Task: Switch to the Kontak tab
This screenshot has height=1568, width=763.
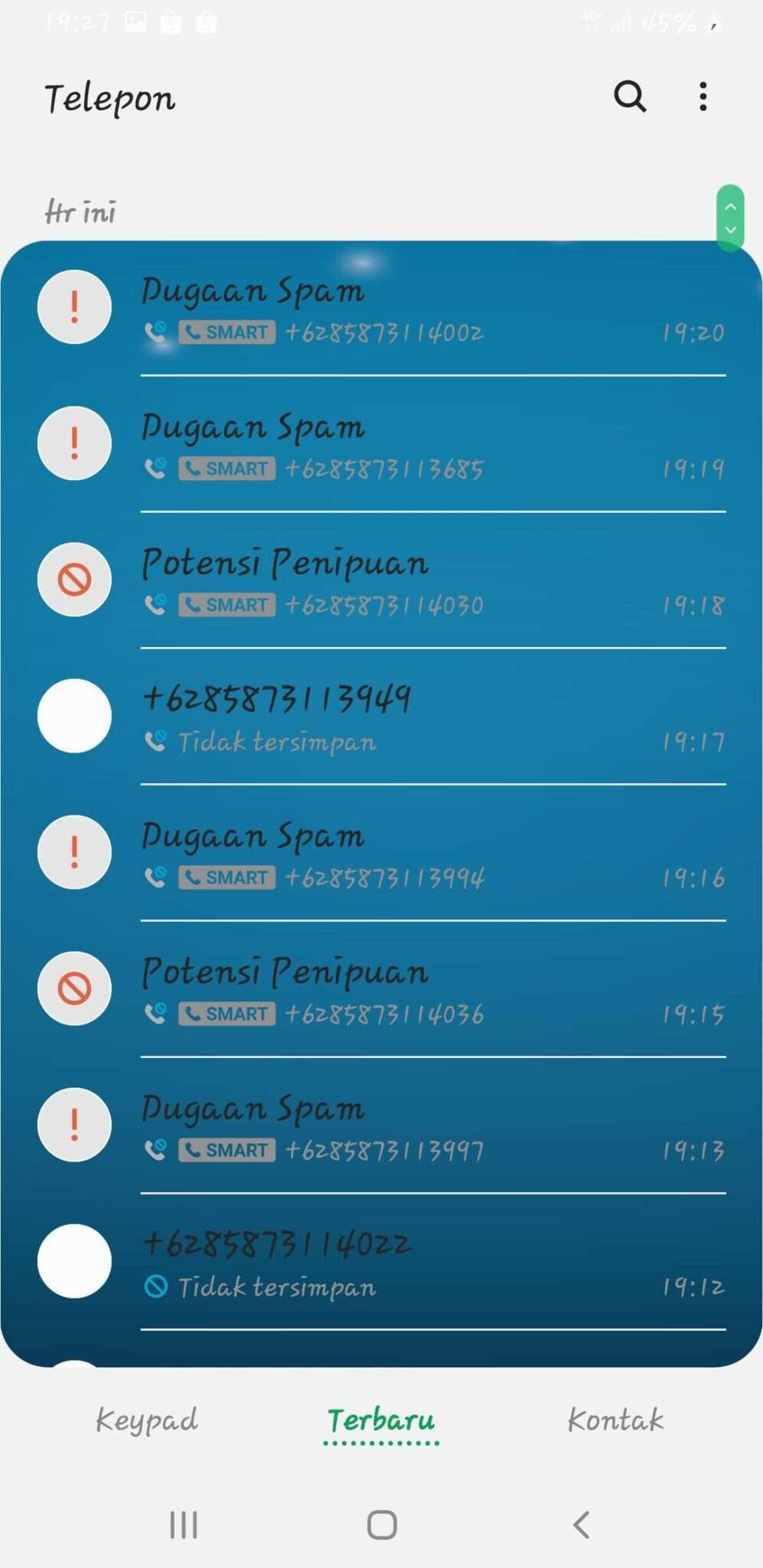Action: (x=617, y=1420)
